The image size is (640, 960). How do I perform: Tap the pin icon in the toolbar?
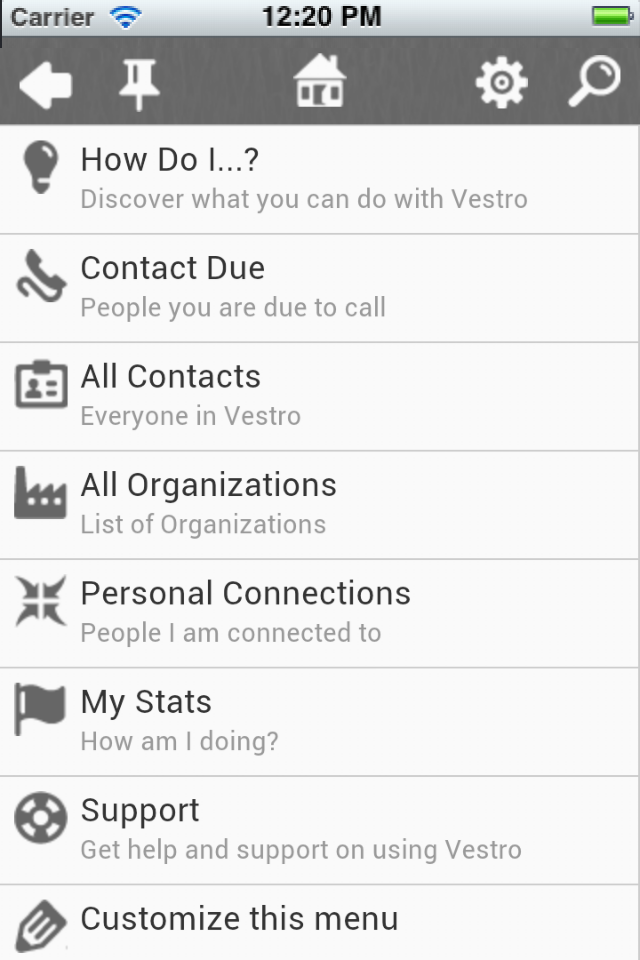pyautogui.click(x=139, y=84)
